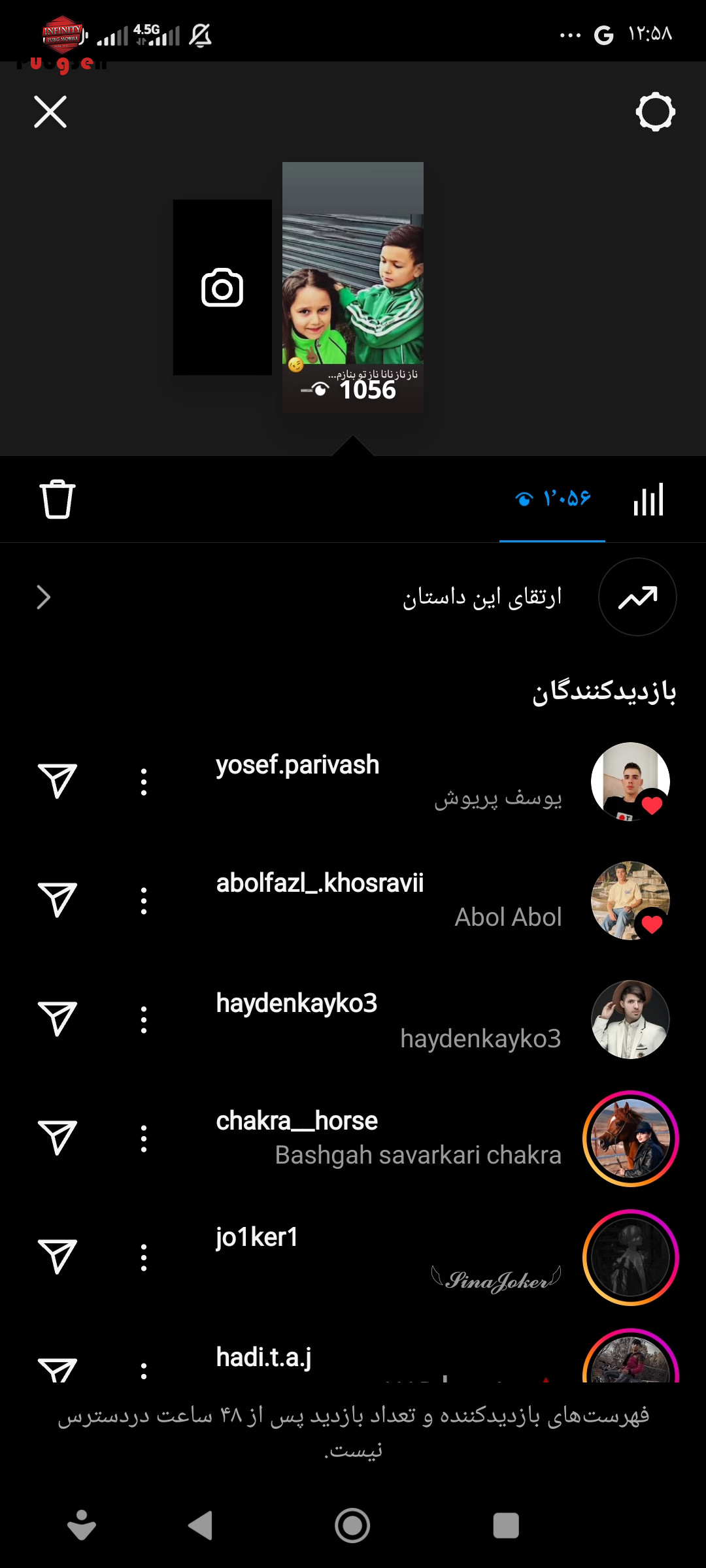Open more options for yosef.parivash
This screenshot has width=706, height=1568.
(144, 781)
